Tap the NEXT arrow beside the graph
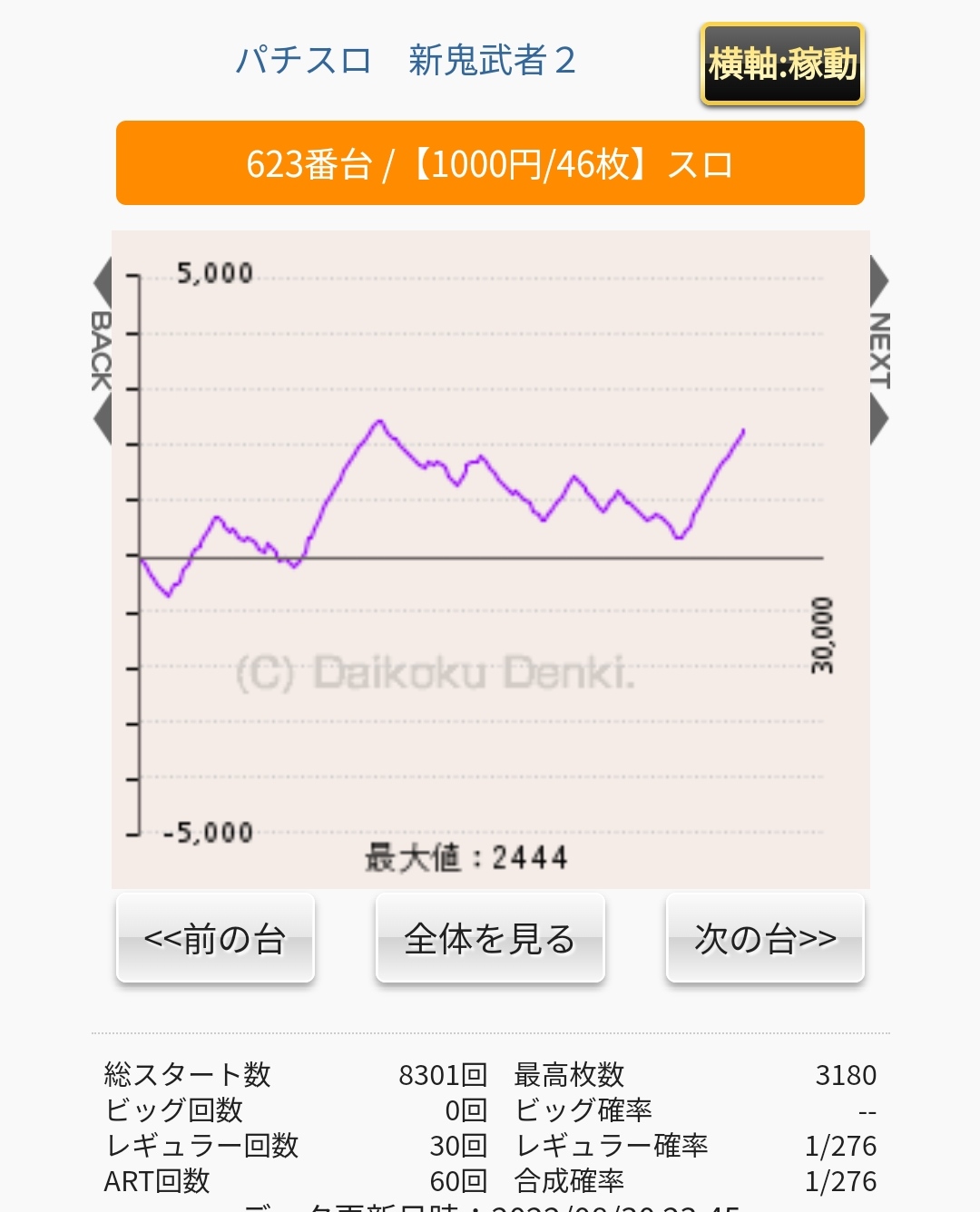The width and height of the screenshot is (980, 1212). click(878, 350)
